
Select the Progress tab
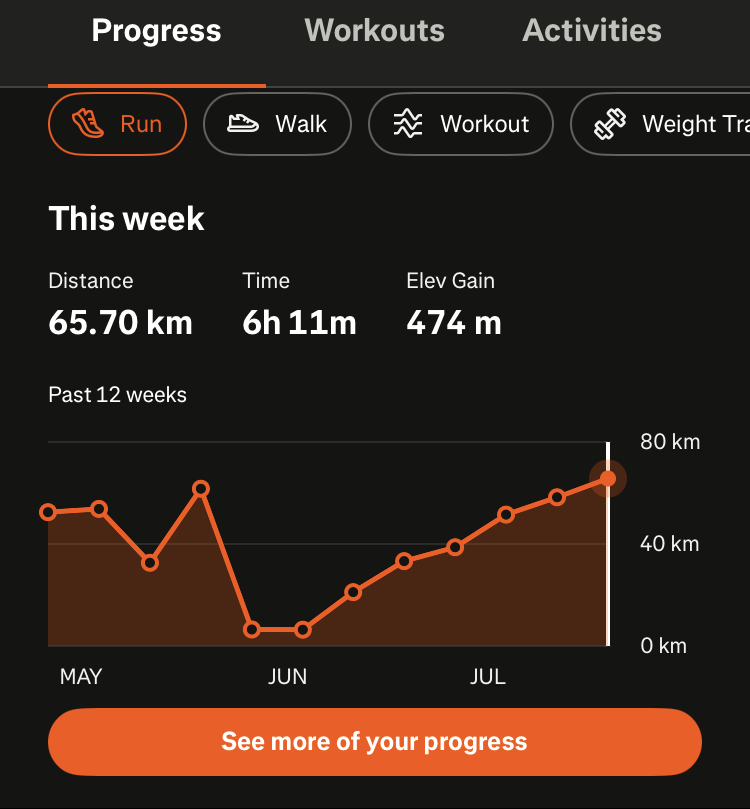tap(156, 30)
